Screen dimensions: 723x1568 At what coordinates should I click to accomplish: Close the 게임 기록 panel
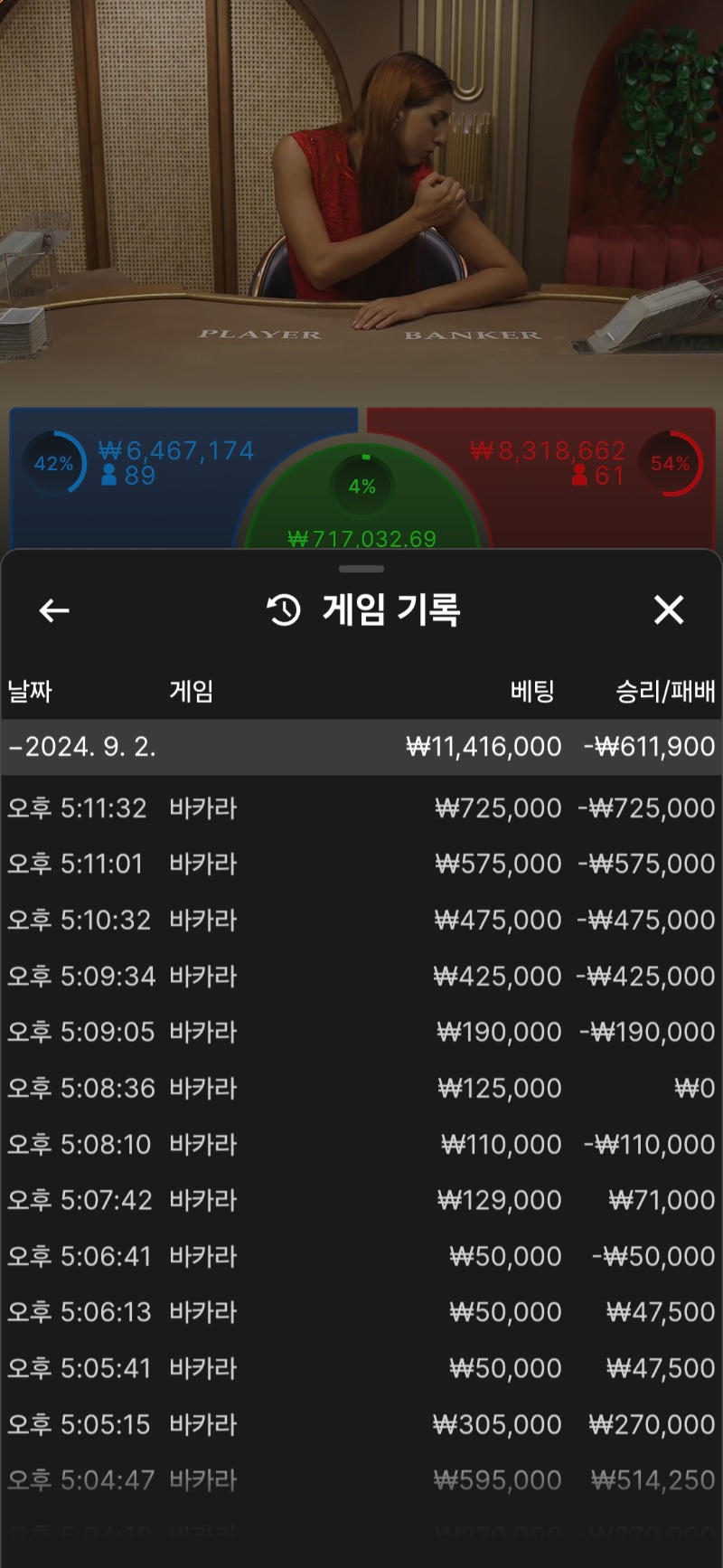click(669, 610)
